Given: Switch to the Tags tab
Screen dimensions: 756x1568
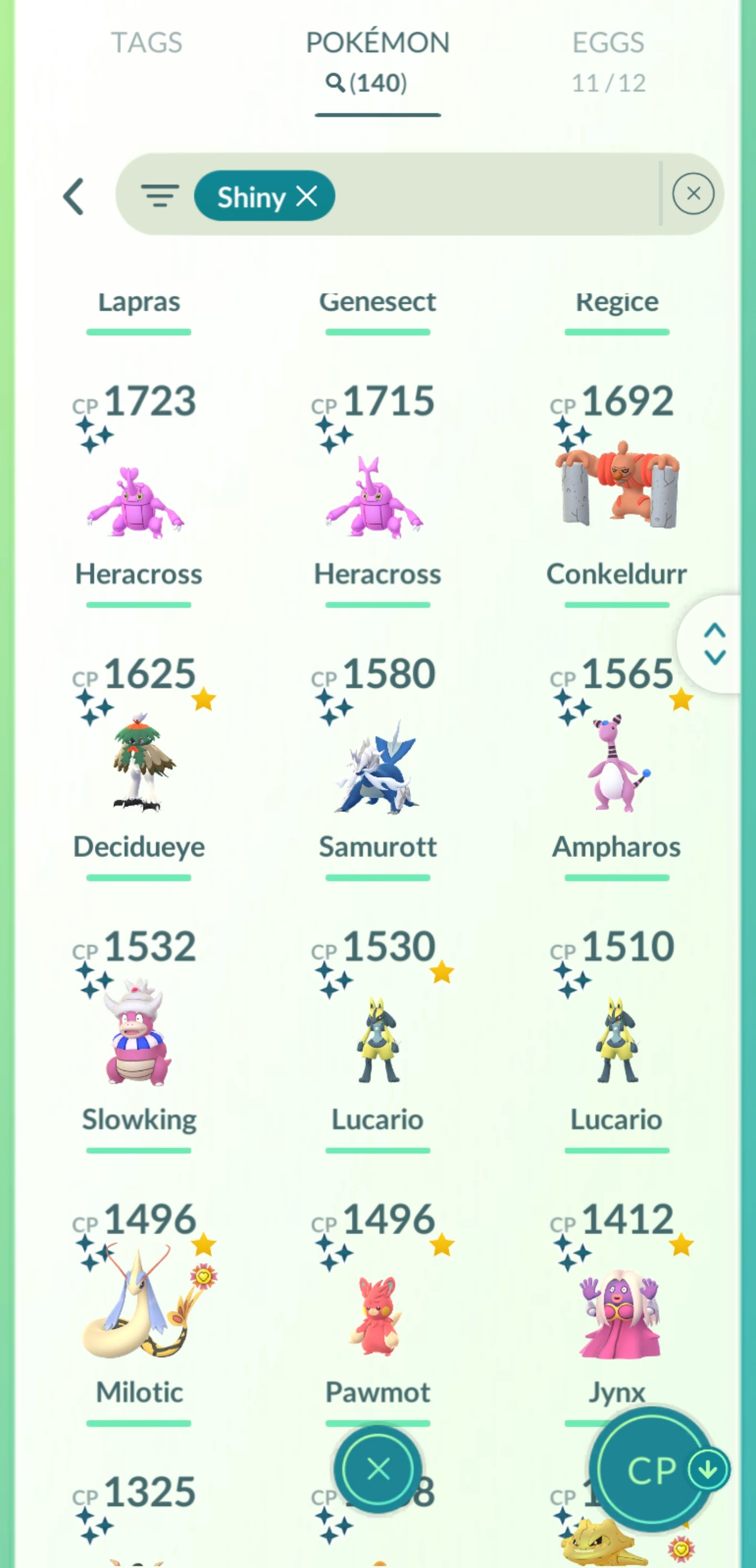Looking at the screenshot, I should coord(146,43).
